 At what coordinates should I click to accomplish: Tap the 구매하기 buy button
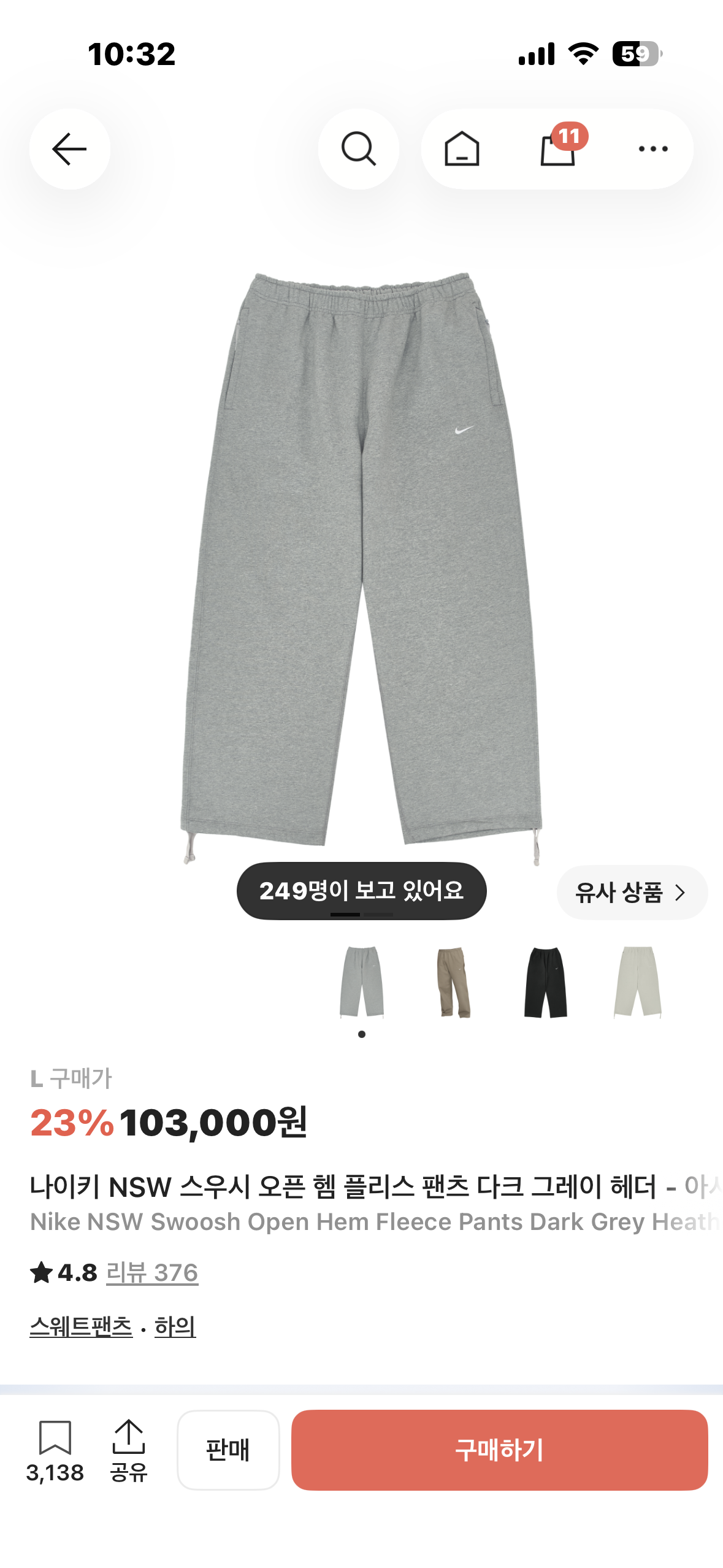[x=499, y=1450]
